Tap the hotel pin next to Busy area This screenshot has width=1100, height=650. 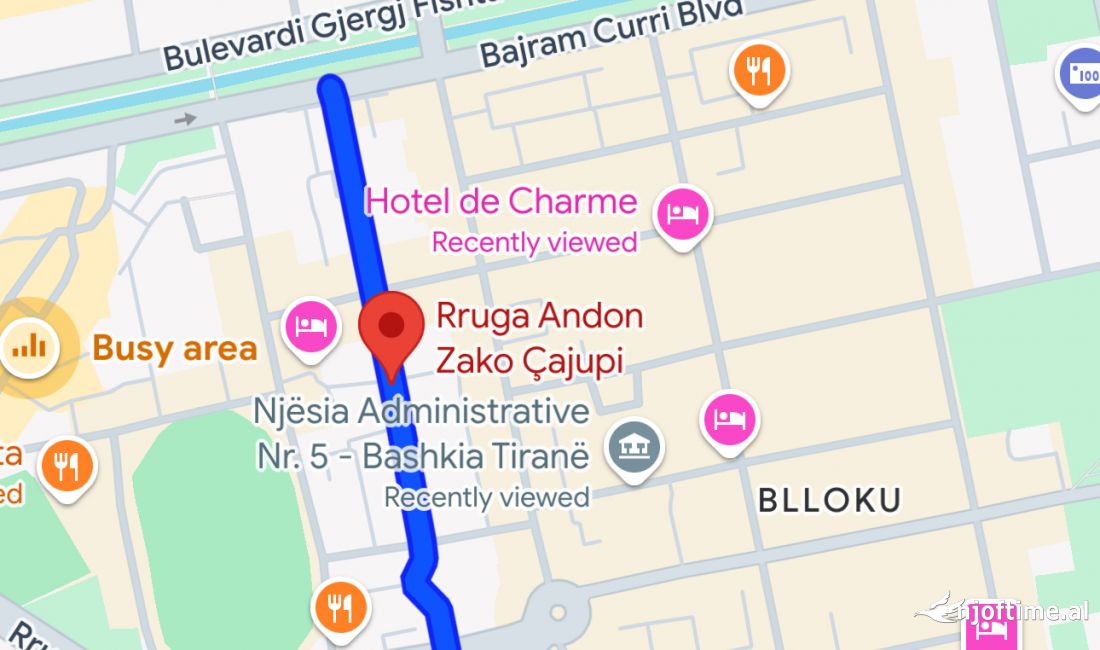(x=313, y=326)
